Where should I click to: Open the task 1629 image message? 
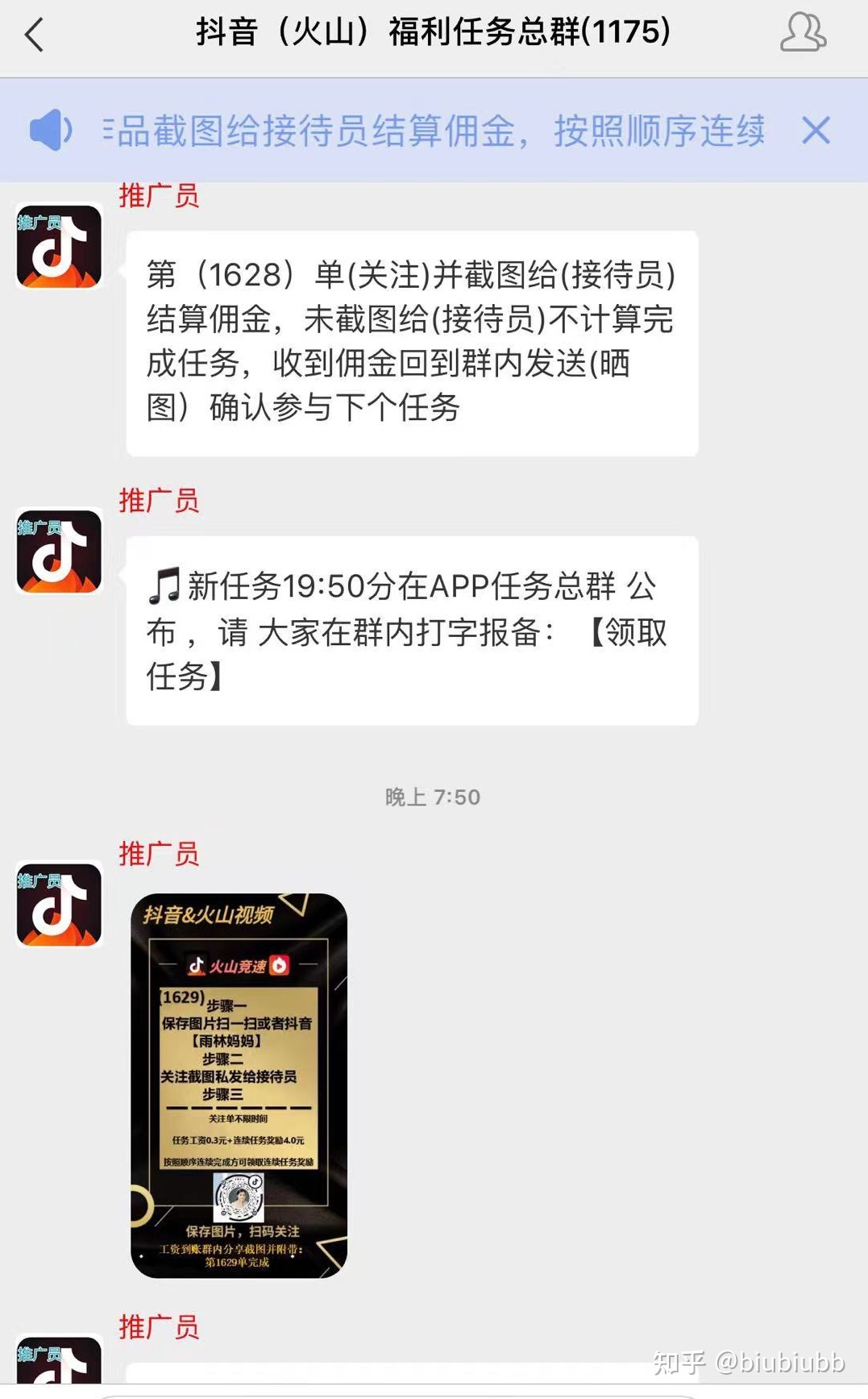[x=239, y=1085]
